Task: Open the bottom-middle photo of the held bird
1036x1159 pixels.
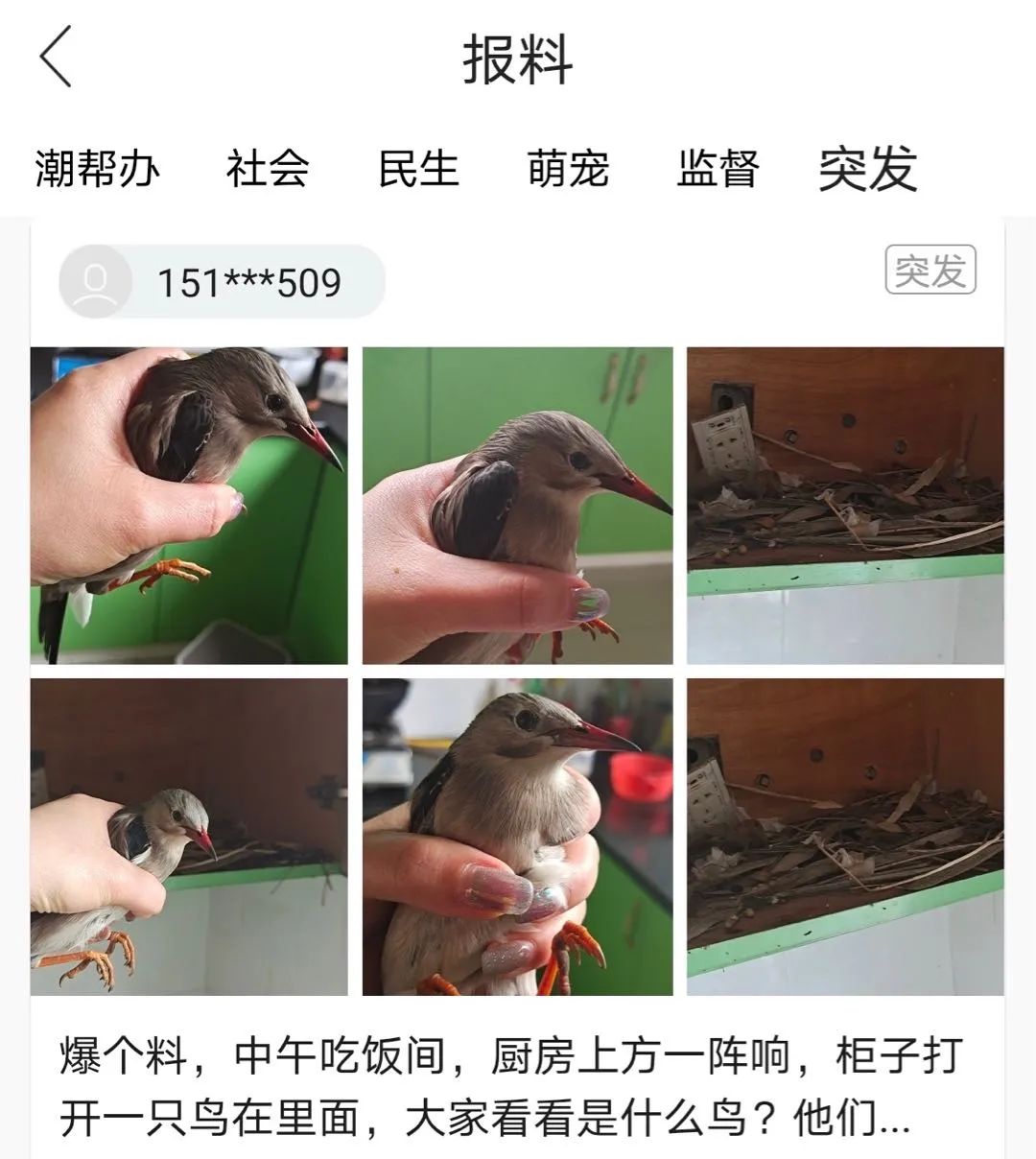Action: [x=518, y=835]
